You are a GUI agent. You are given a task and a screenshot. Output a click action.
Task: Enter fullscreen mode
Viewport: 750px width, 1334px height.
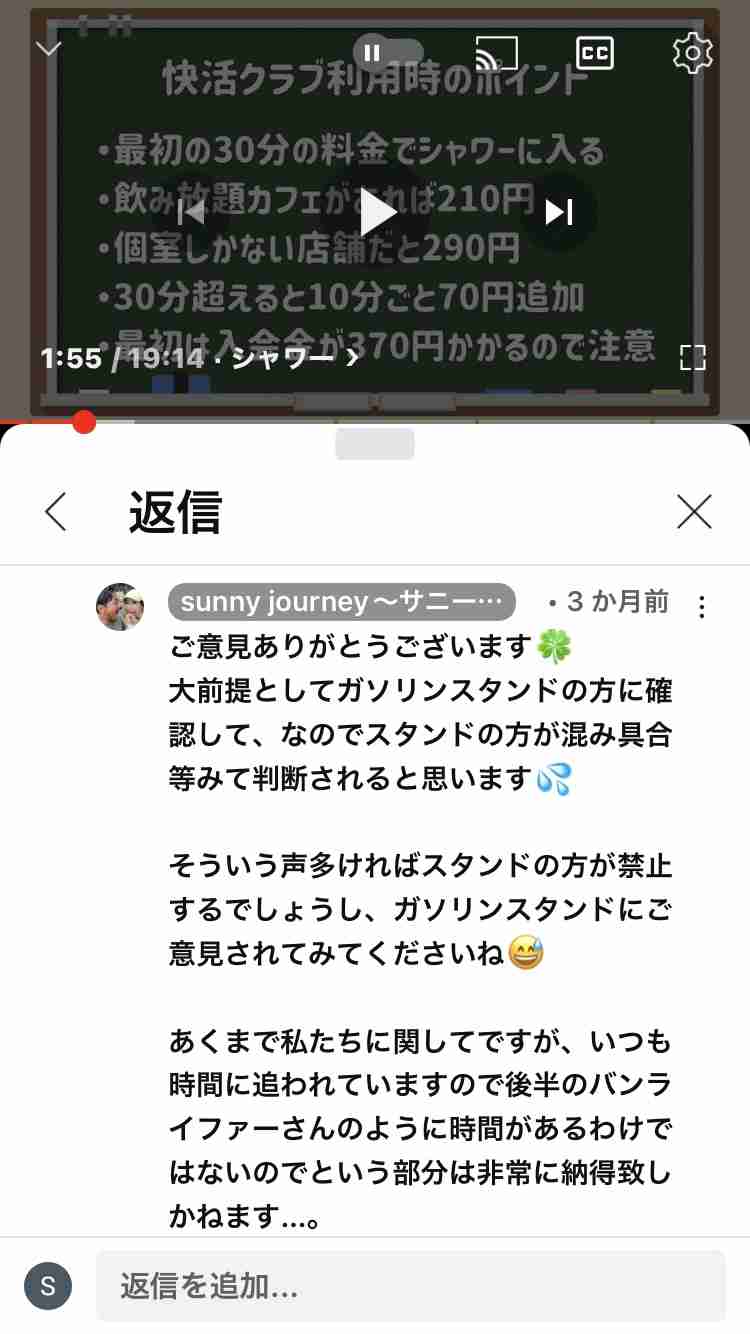(x=692, y=358)
